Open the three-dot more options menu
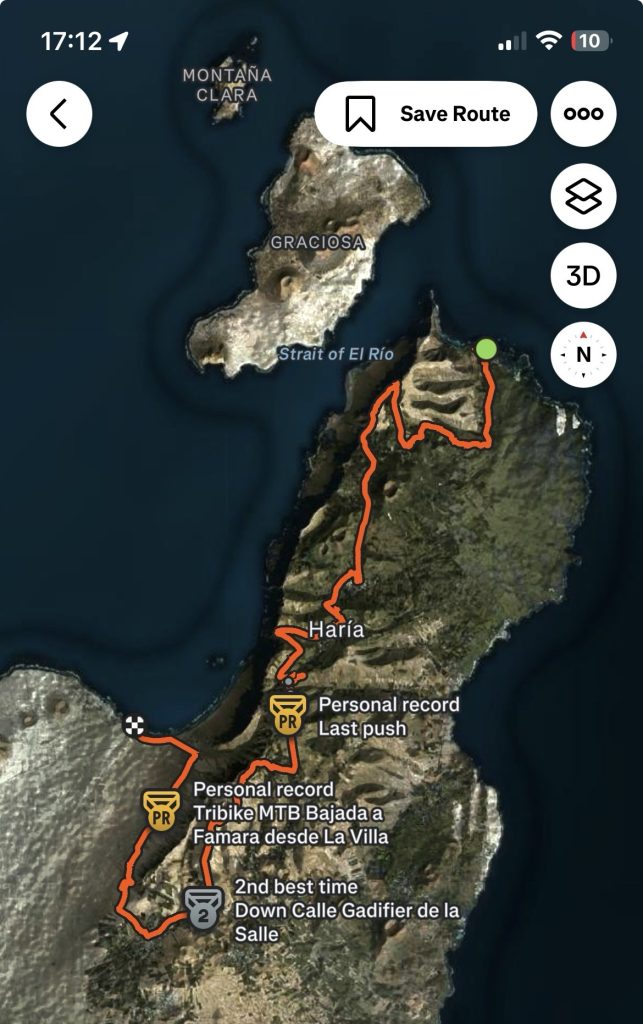The image size is (643, 1024). tap(583, 114)
